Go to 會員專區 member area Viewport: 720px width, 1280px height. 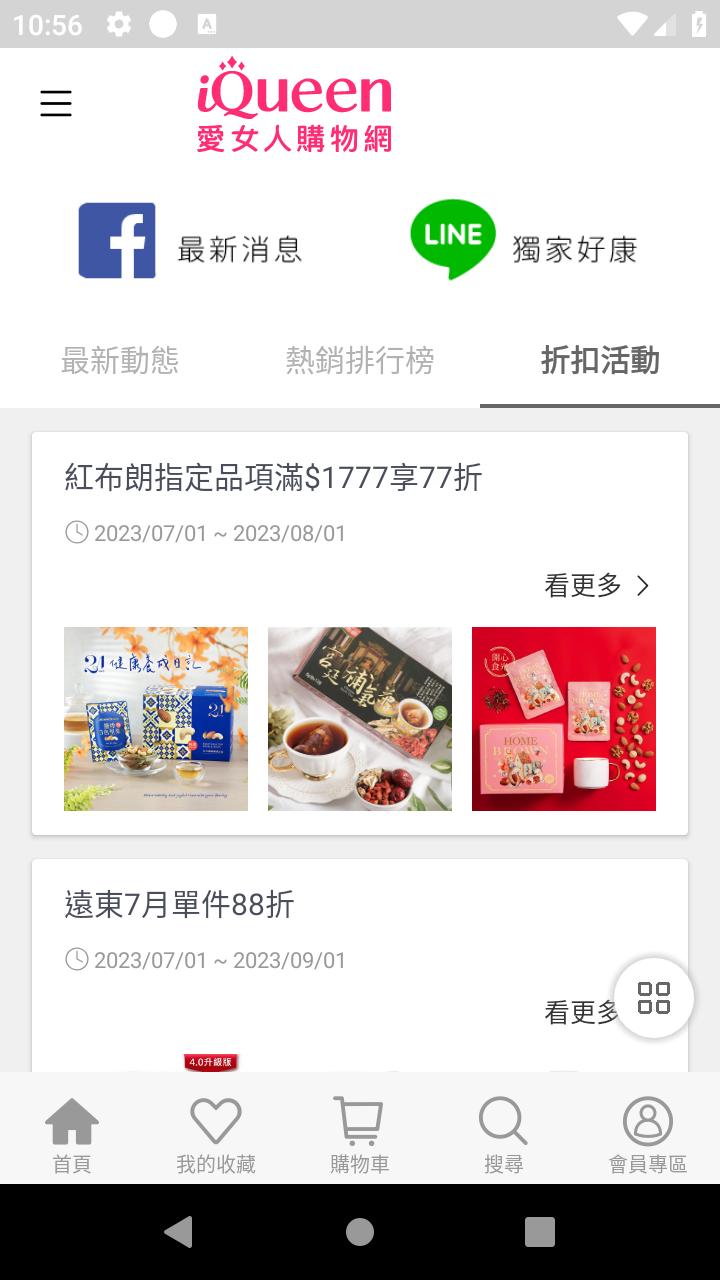click(x=648, y=1135)
